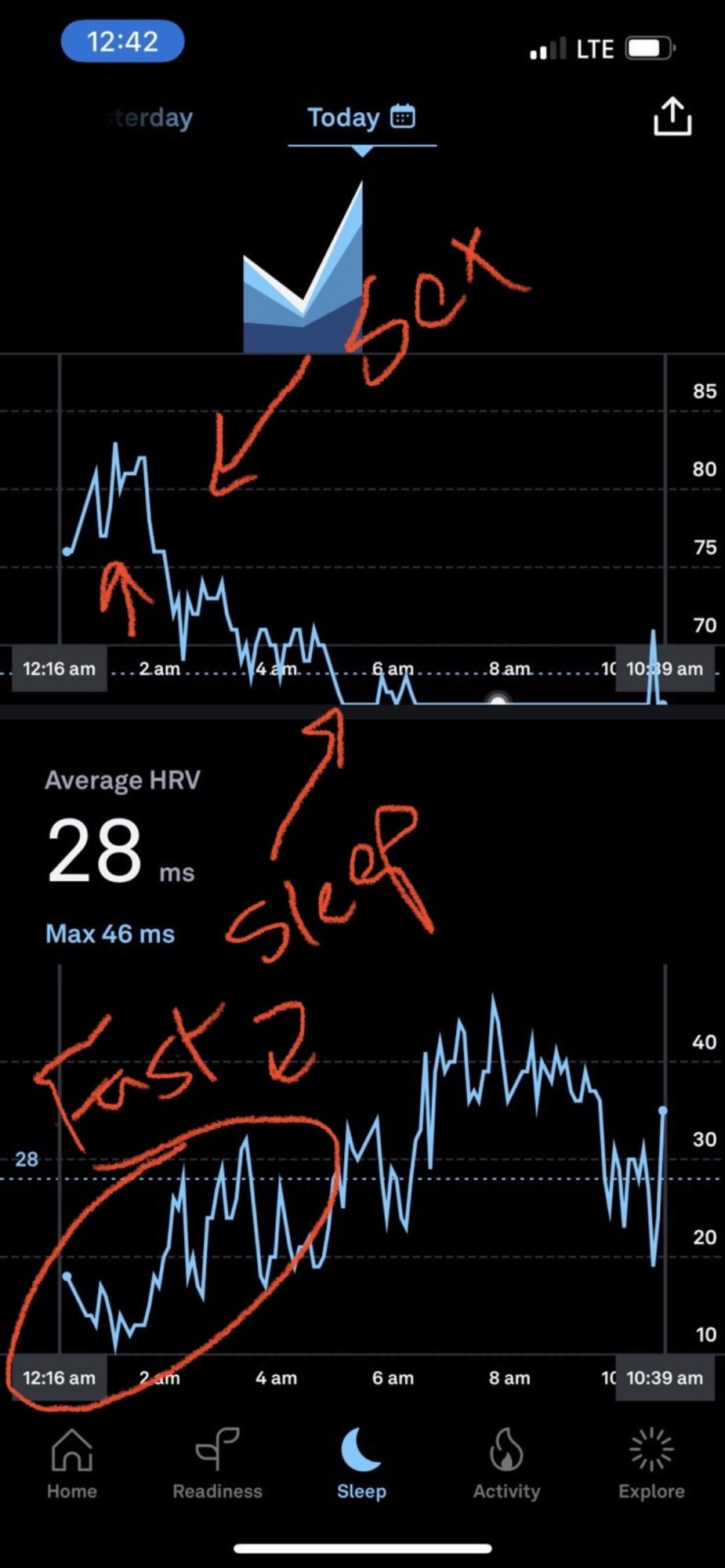725x1568 pixels.
Task: Go to the Home tab
Action: pyautogui.click(x=71, y=1462)
